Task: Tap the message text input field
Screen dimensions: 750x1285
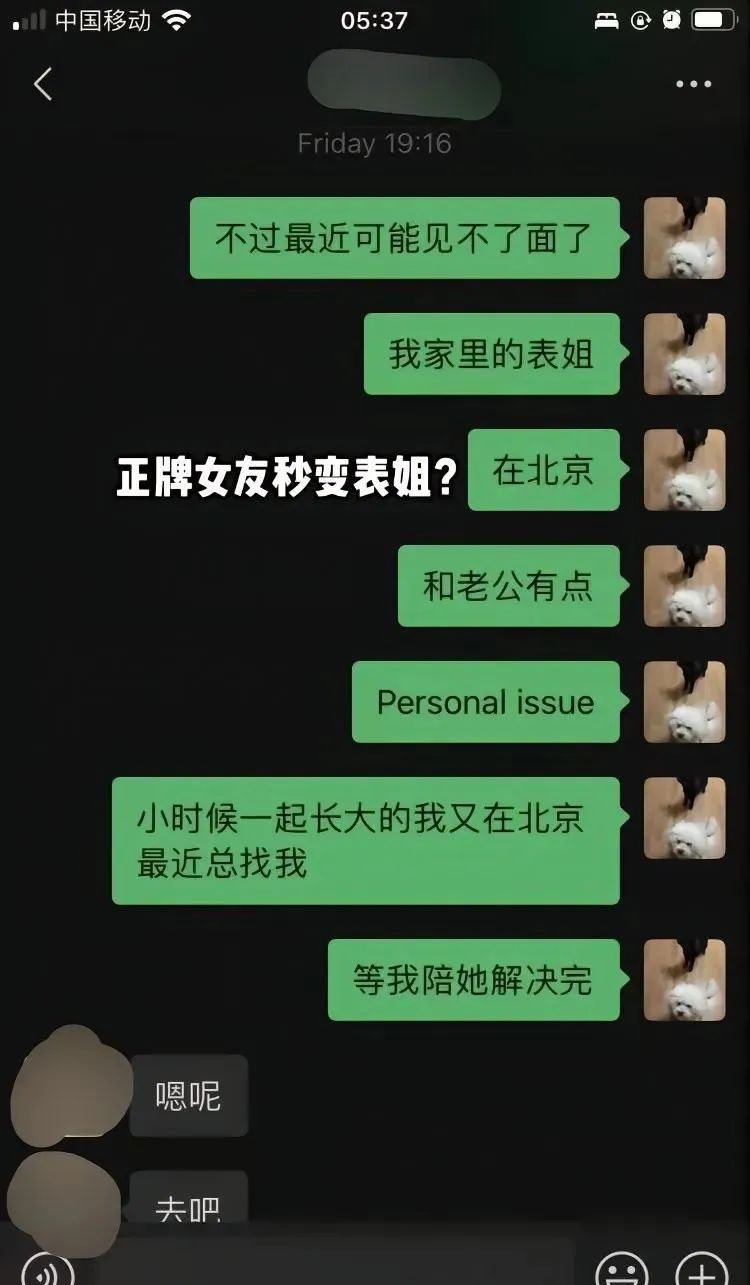Action: click(x=330, y=1265)
